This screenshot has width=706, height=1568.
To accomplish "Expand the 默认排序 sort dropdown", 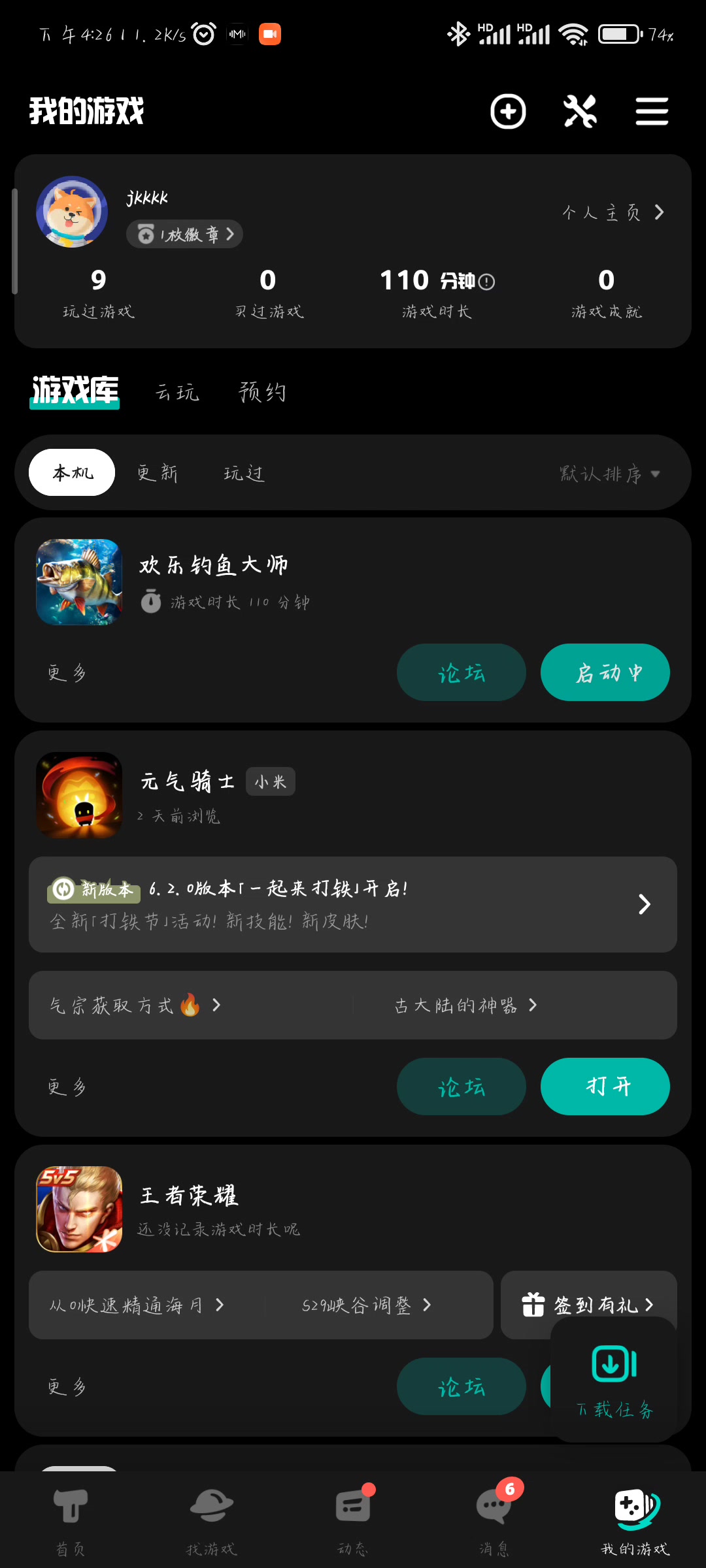I will click(609, 474).
